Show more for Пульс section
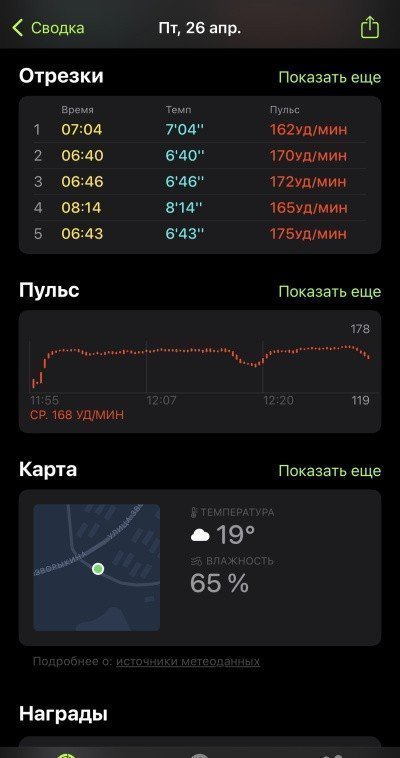This screenshot has height=758, width=400. pos(329,292)
